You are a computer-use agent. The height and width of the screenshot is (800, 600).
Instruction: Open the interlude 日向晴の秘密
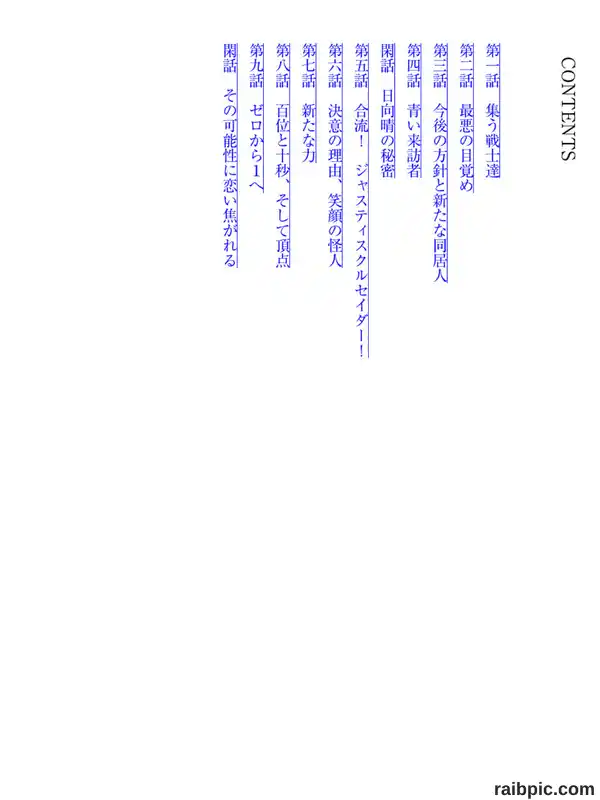[x=388, y=111]
